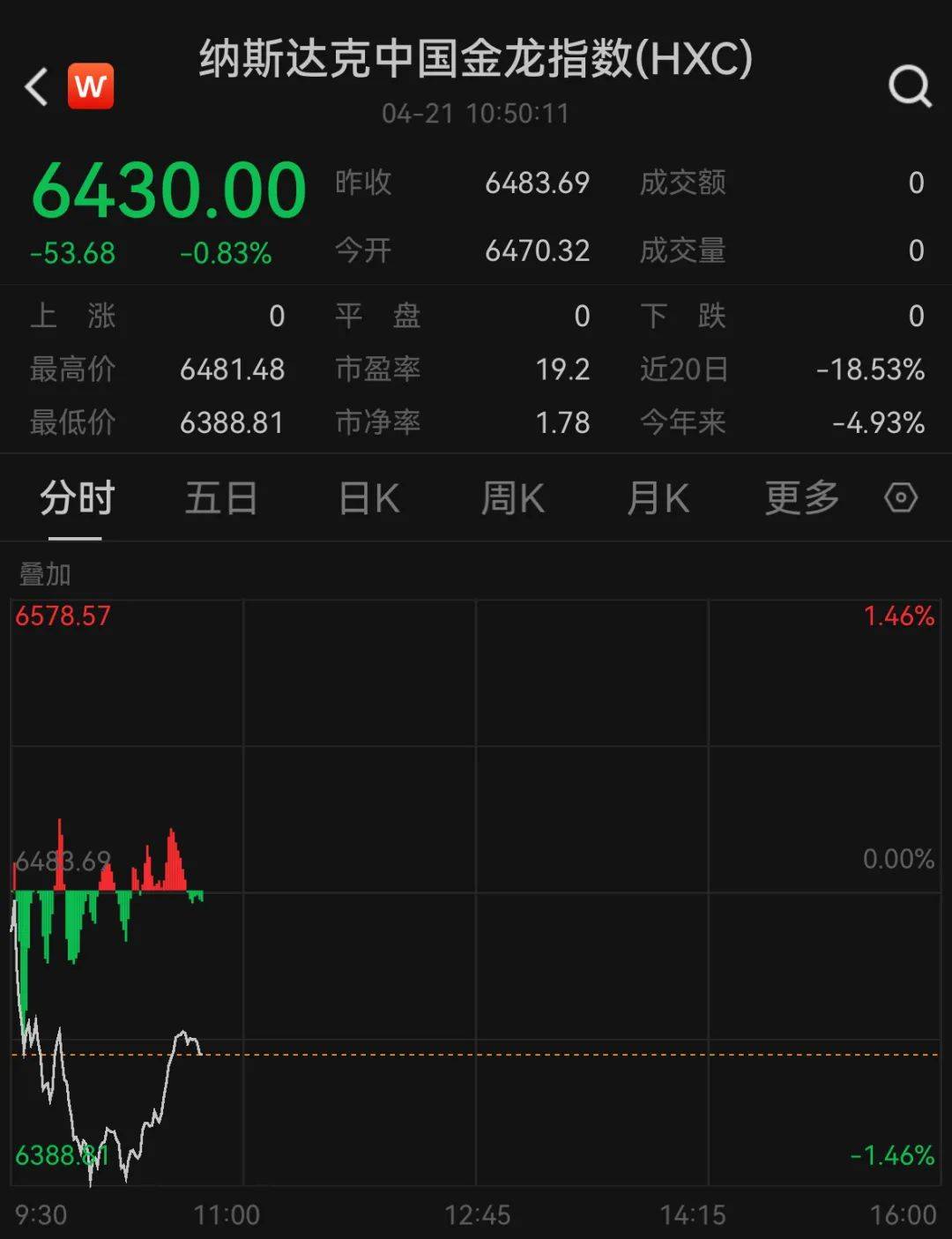Select the 分时 intraday tab
952x1239 pixels.
pos(77,499)
